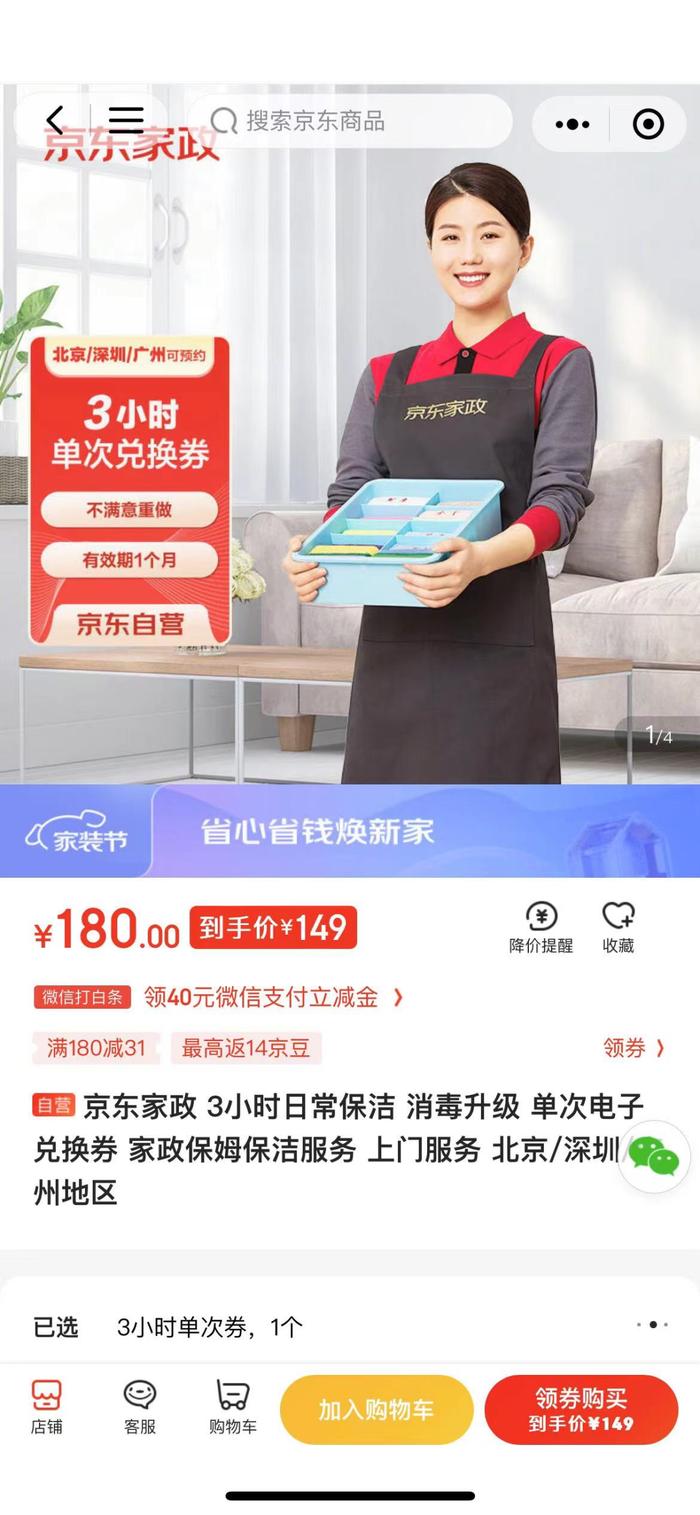Go back using the back arrow
The image size is (700, 1515).
[55, 121]
